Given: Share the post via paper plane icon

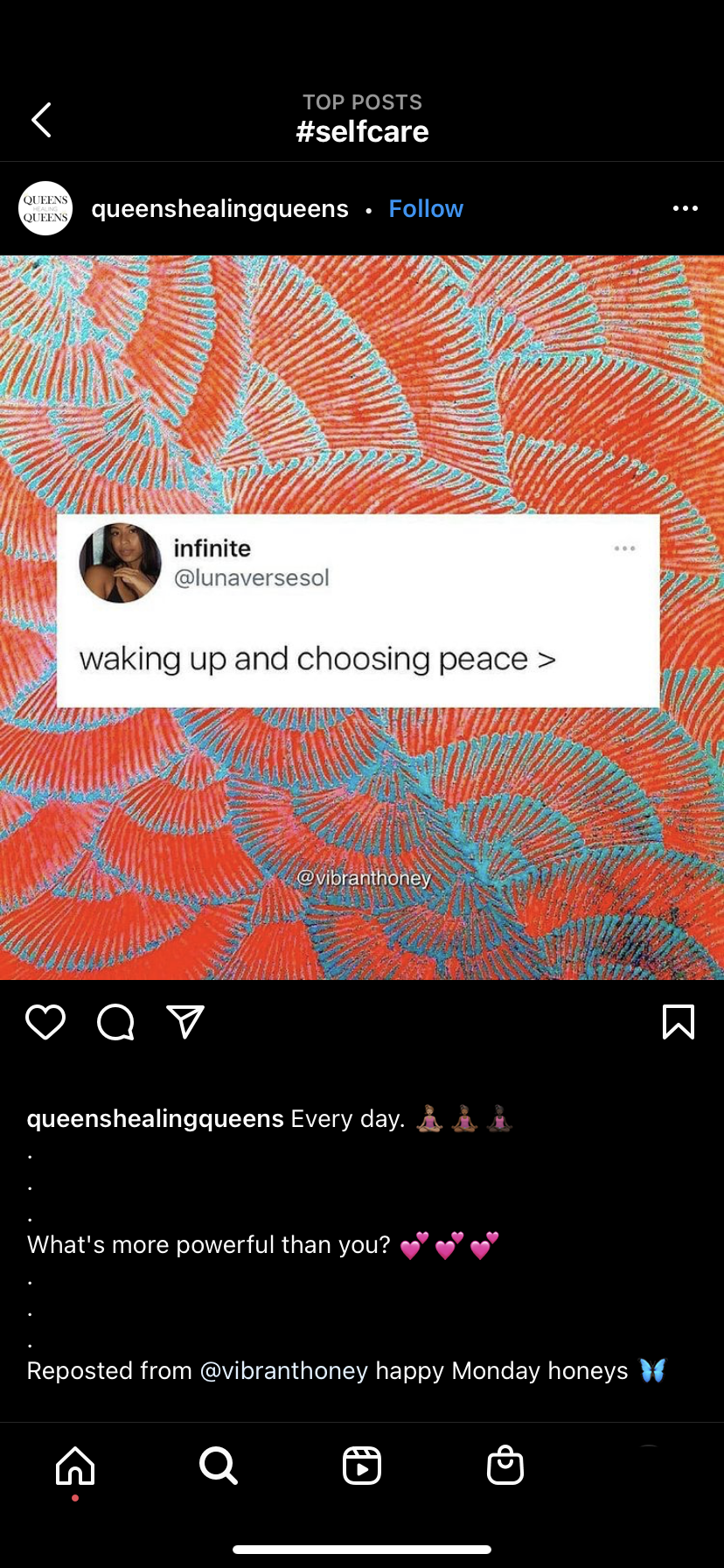Looking at the screenshot, I should [x=185, y=1021].
